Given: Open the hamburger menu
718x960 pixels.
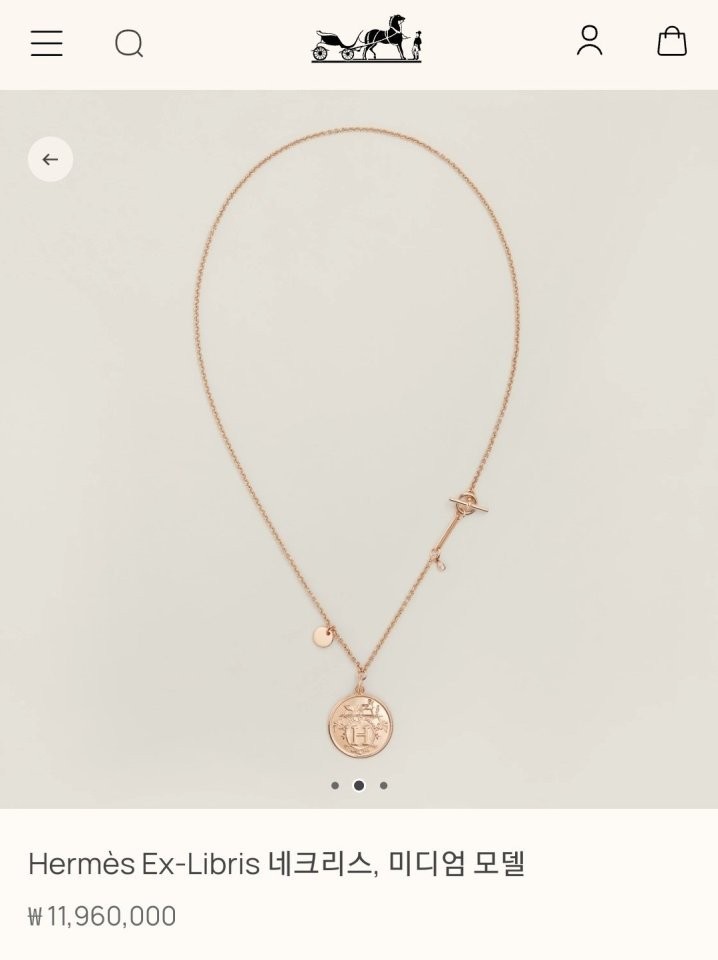Looking at the screenshot, I should pos(46,43).
